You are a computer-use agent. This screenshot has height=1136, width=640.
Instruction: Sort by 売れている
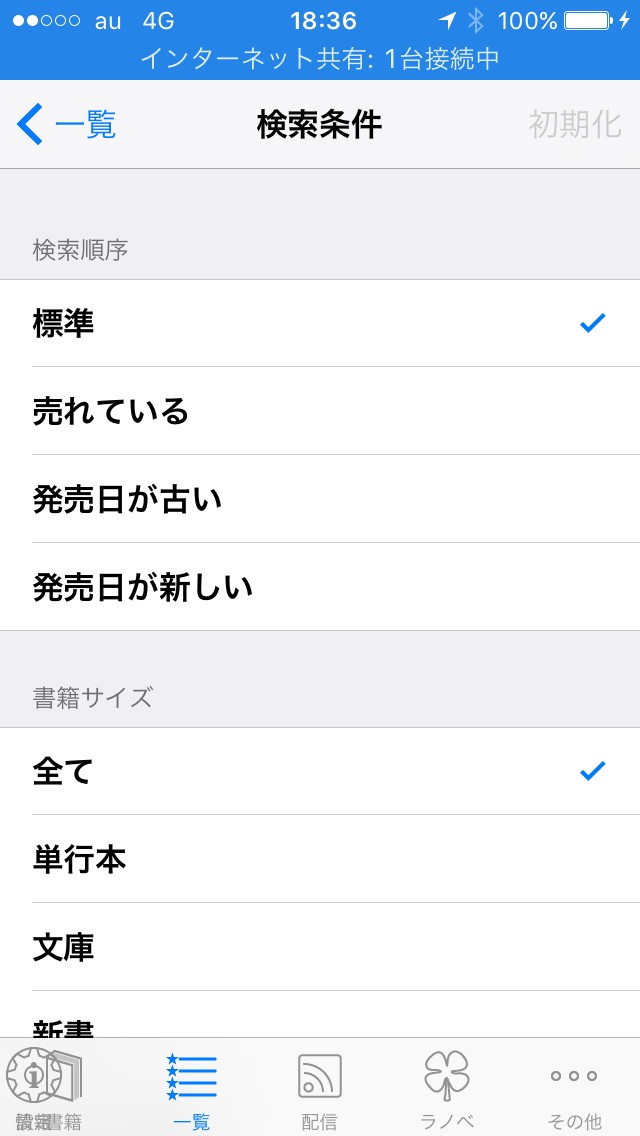320,411
